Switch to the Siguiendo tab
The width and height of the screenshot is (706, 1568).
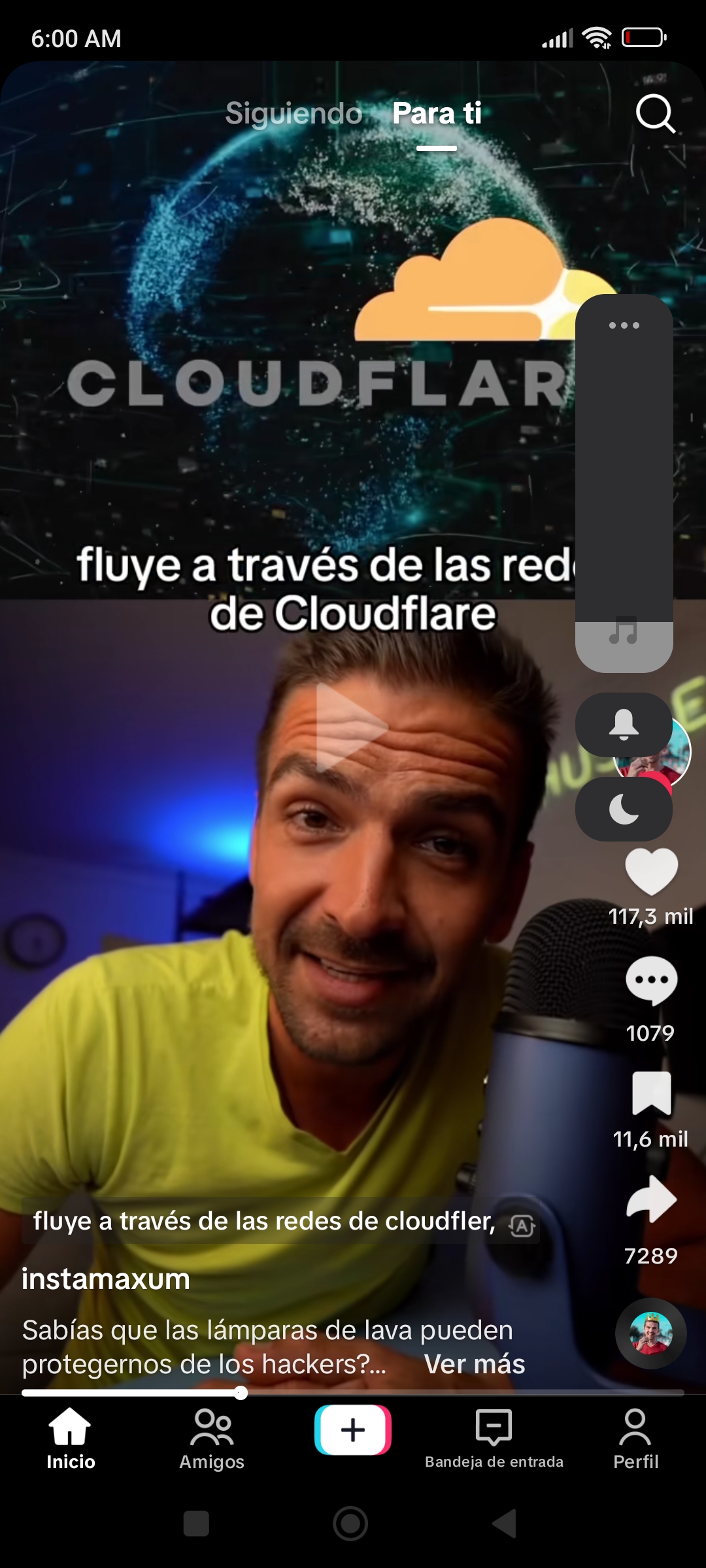(294, 114)
